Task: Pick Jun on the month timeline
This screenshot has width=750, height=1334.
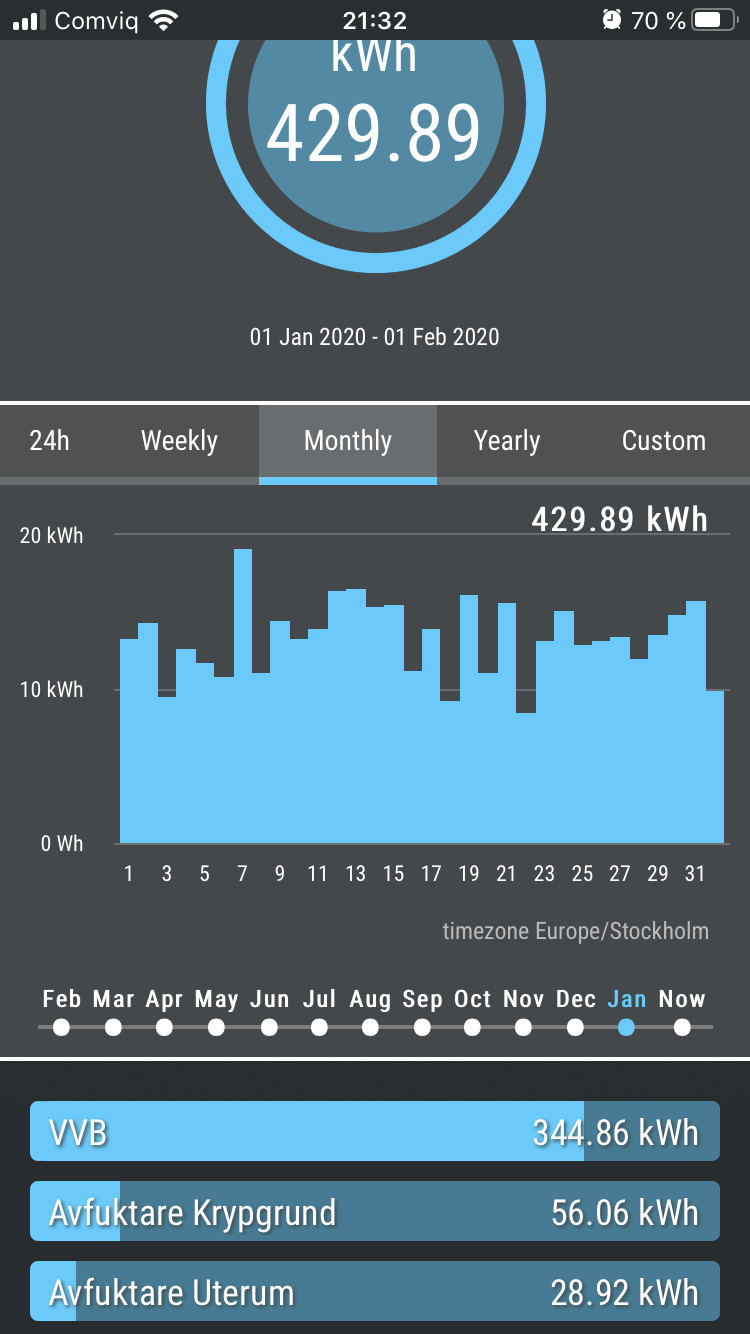Action: [269, 1026]
